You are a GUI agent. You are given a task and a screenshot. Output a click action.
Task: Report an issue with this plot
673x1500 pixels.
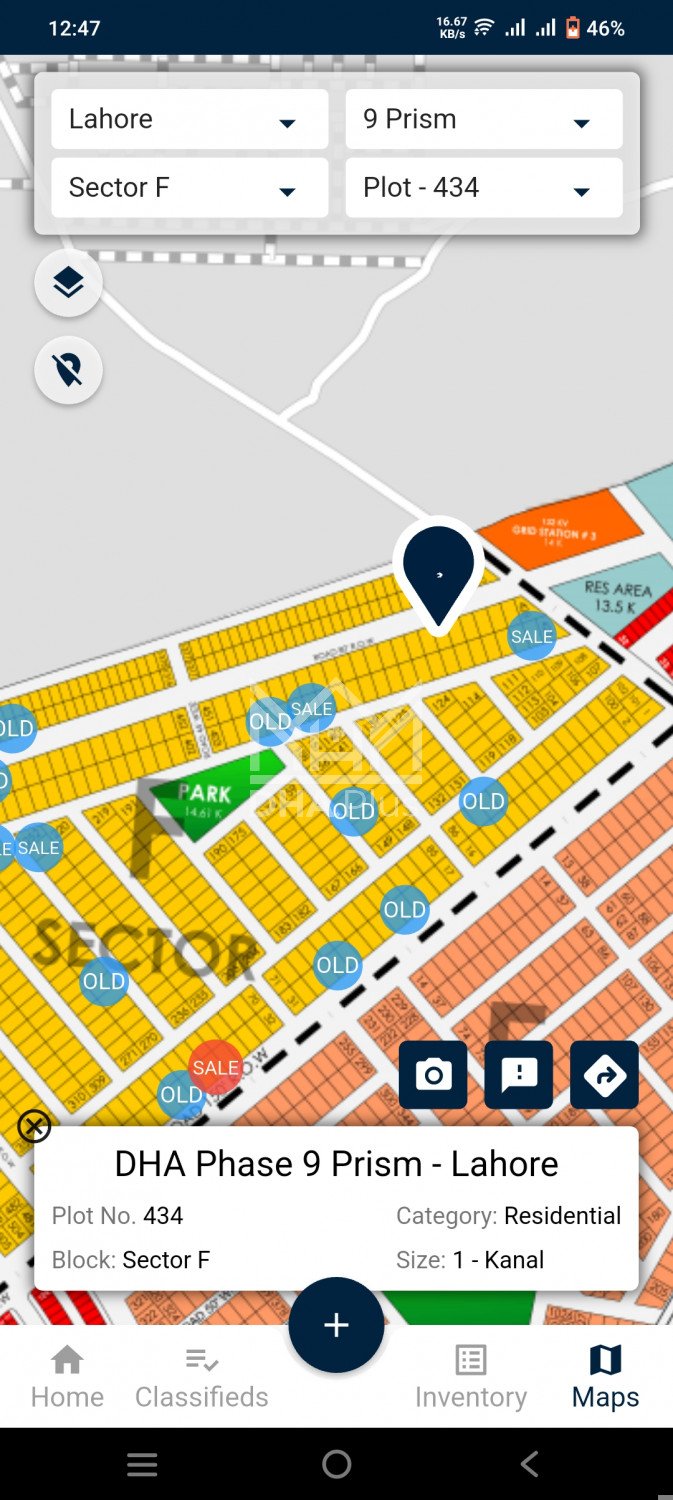coord(519,1075)
